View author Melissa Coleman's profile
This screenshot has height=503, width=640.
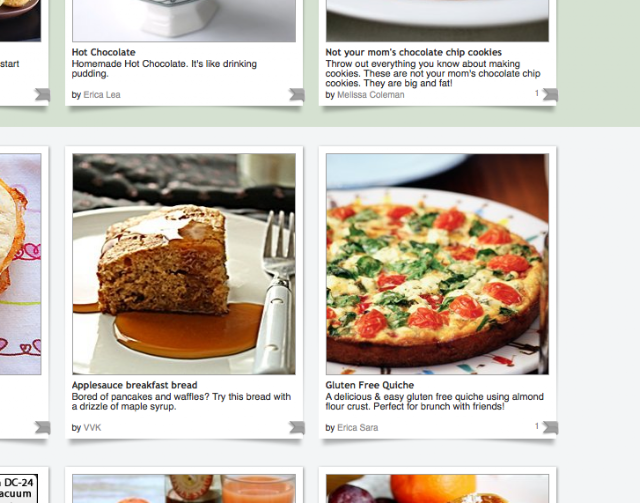pos(371,95)
